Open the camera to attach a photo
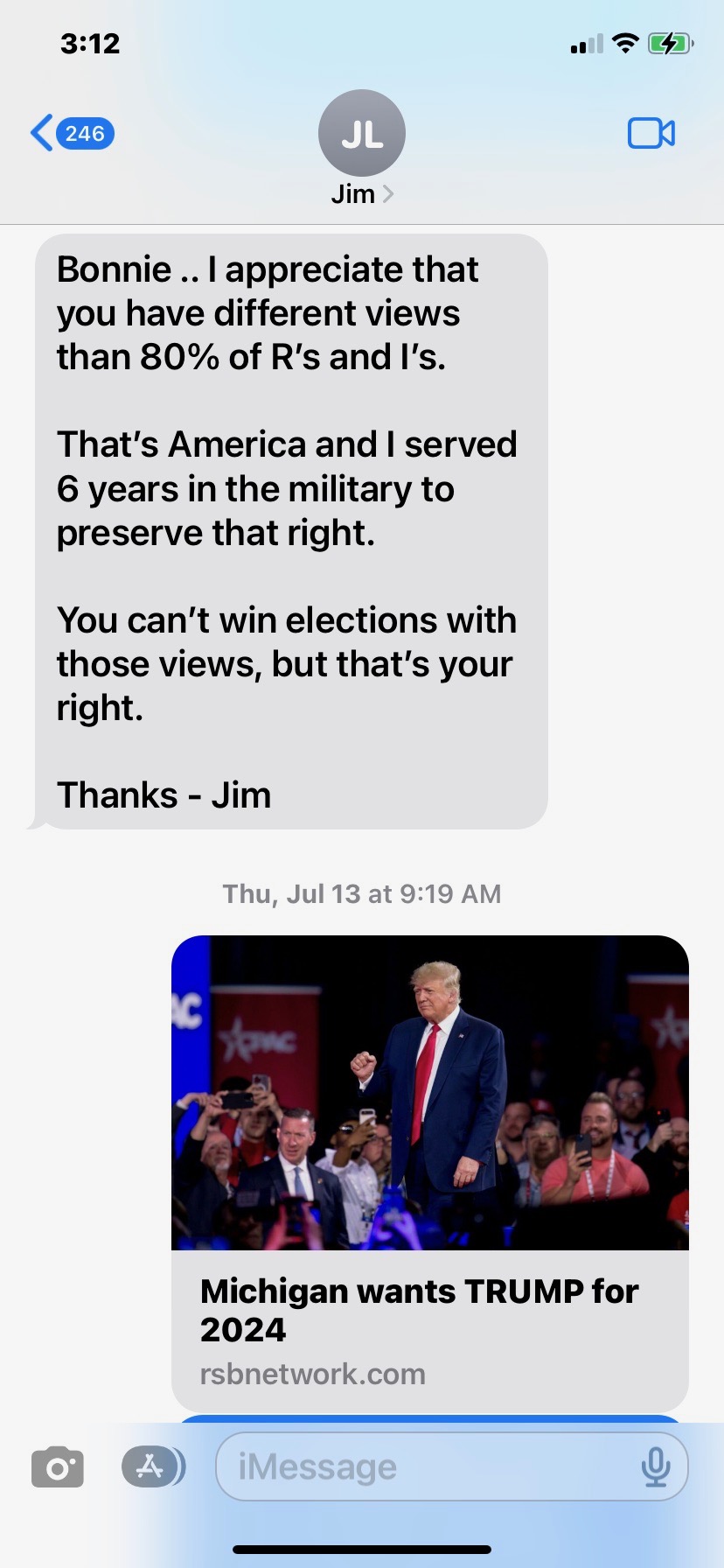This screenshot has width=724, height=1568. [x=58, y=1467]
